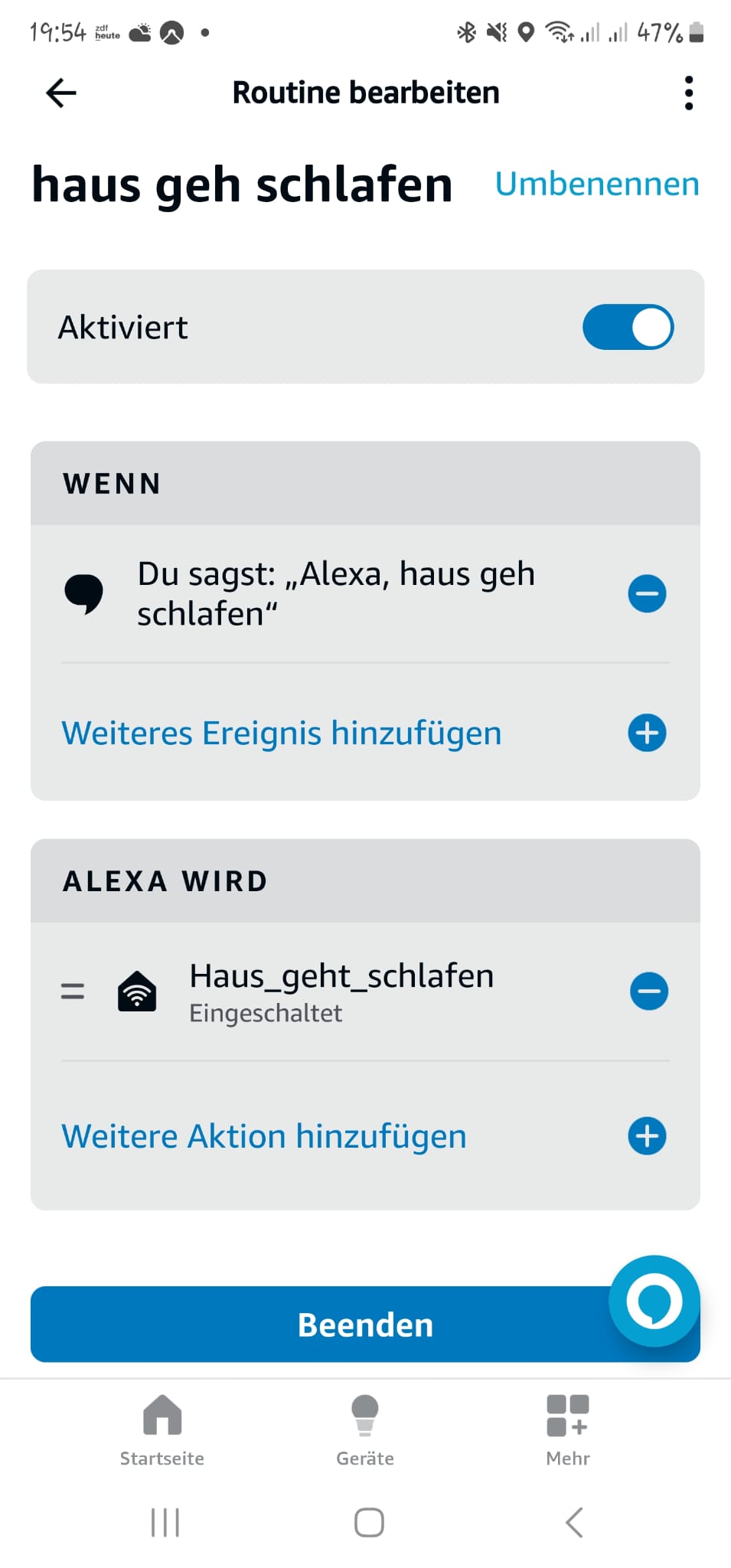Open the three-dot overflow menu

689,93
